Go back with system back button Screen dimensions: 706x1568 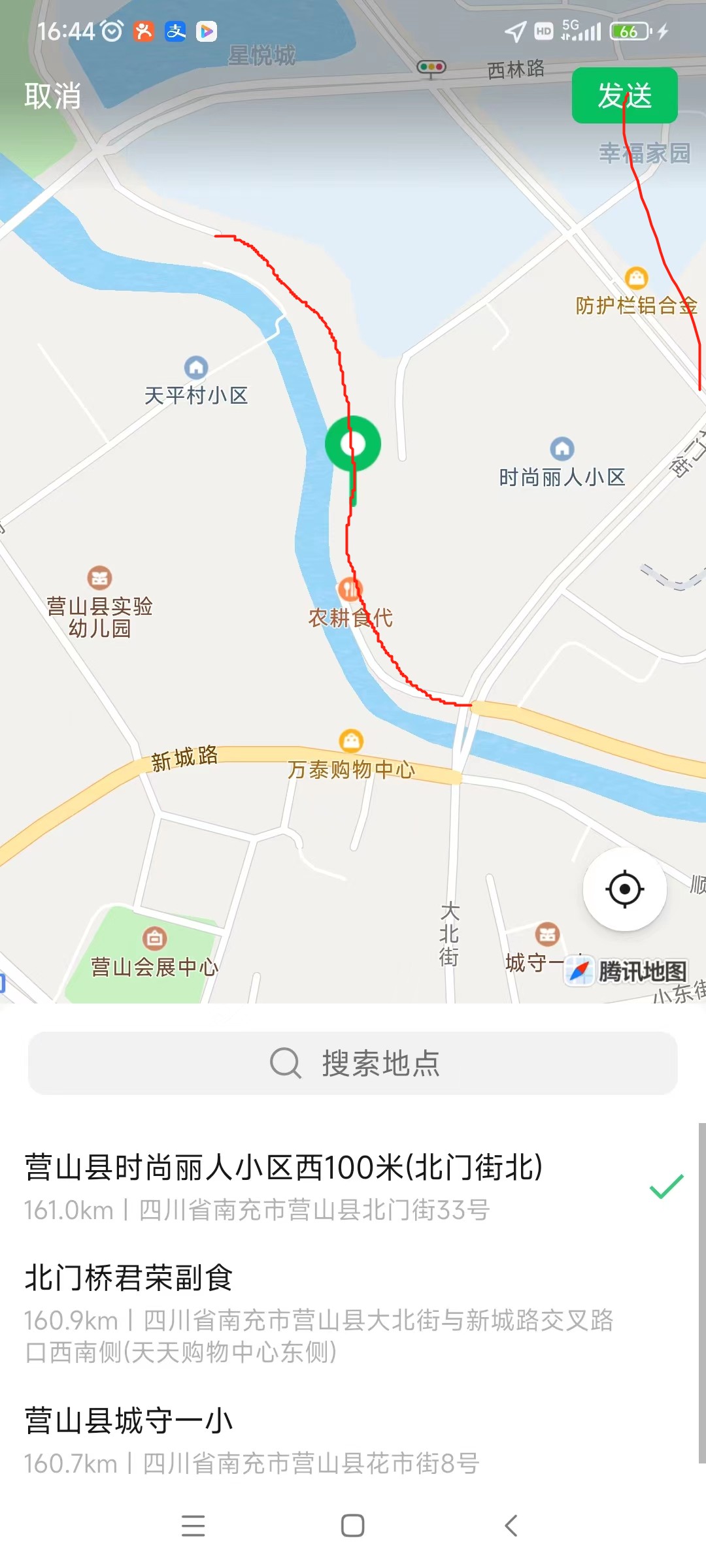[511, 1526]
